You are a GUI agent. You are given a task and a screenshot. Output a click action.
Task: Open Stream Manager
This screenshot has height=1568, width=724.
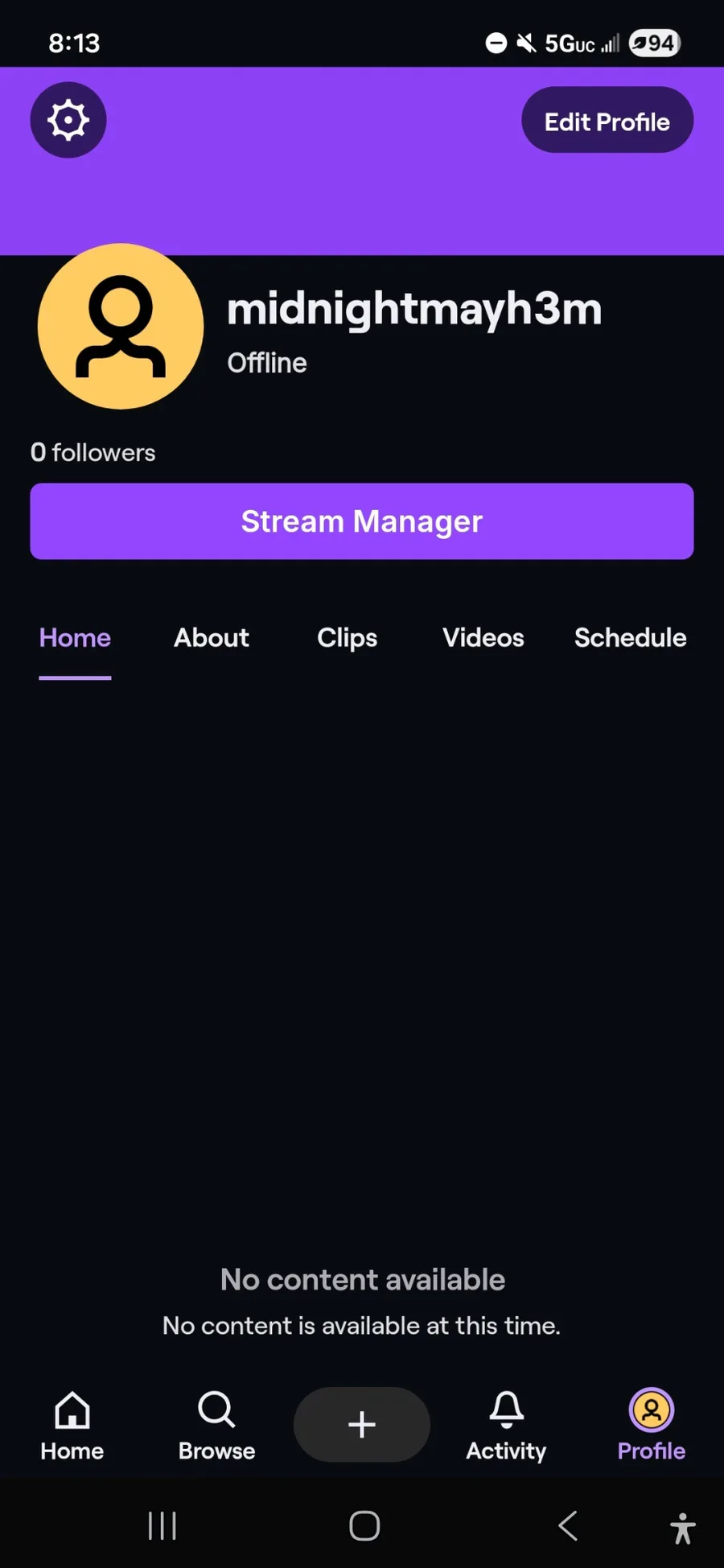click(362, 521)
